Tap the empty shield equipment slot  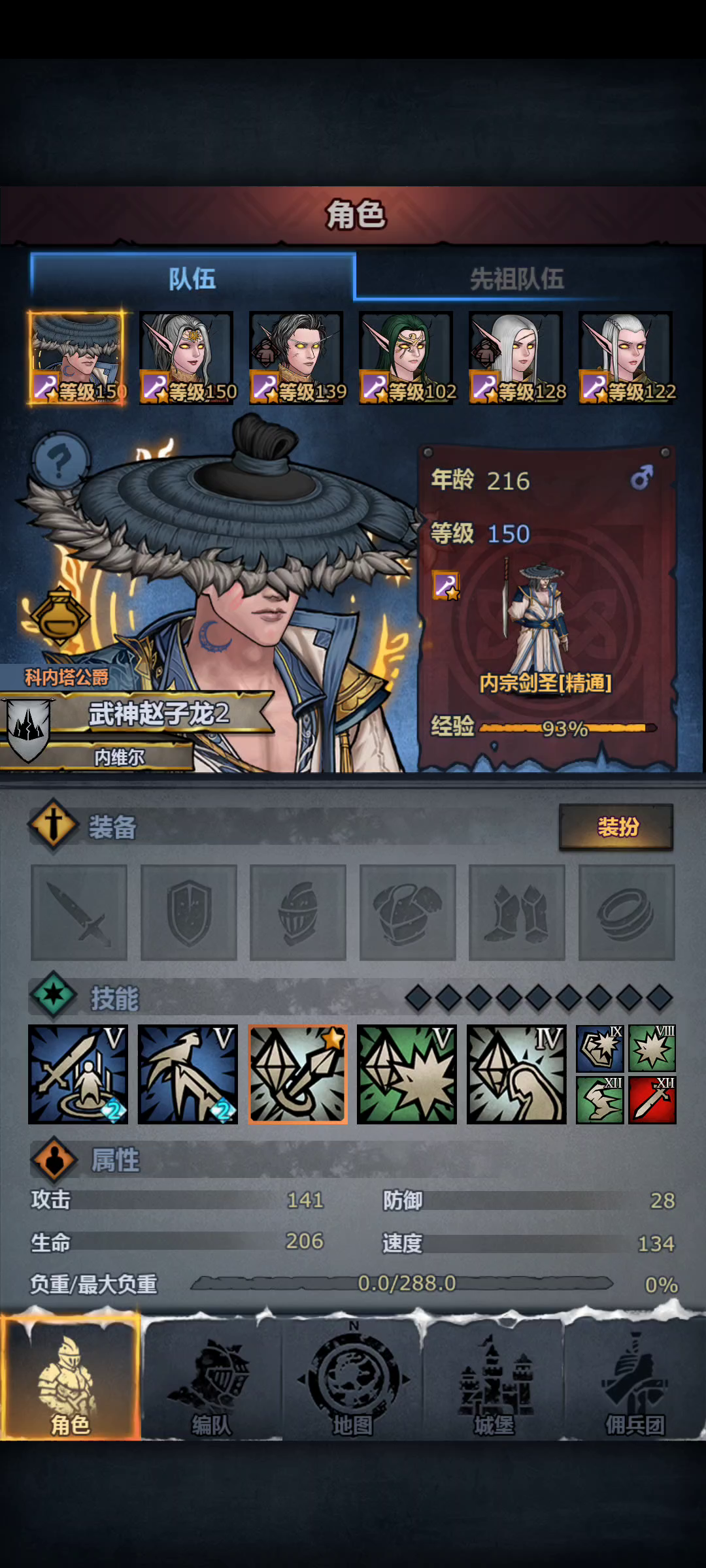click(x=189, y=913)
